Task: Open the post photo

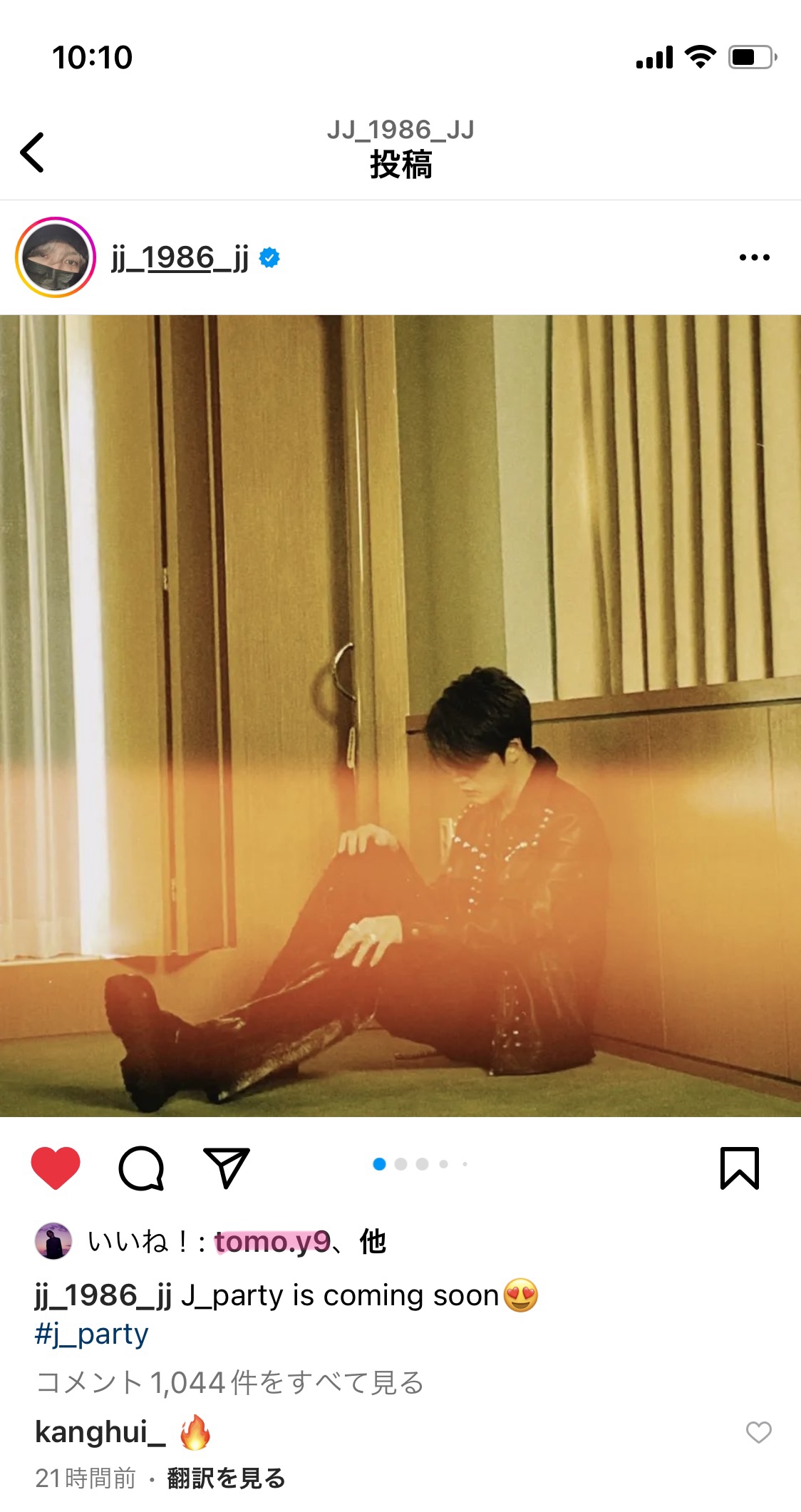Action: (400, 716)
